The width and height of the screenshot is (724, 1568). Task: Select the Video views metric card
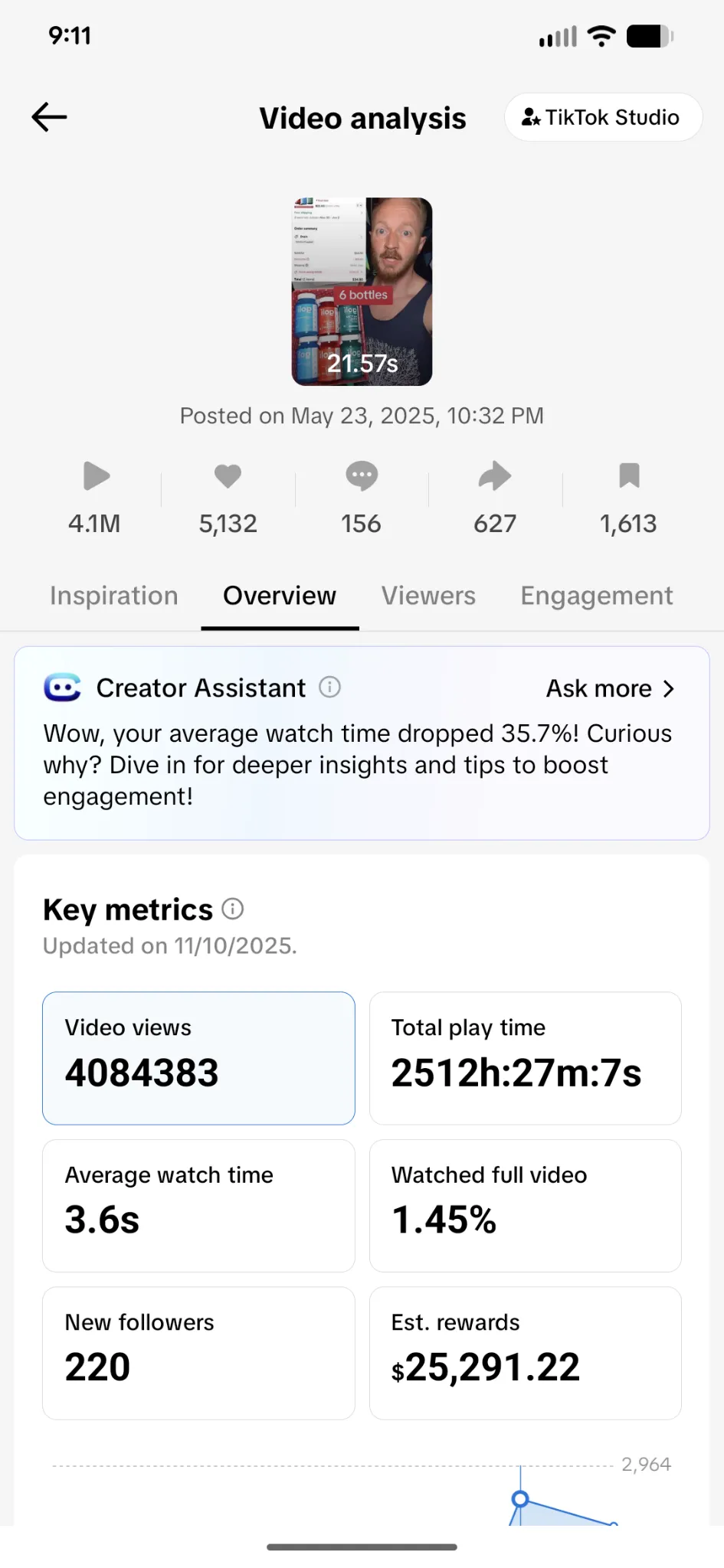point(198,1059)
